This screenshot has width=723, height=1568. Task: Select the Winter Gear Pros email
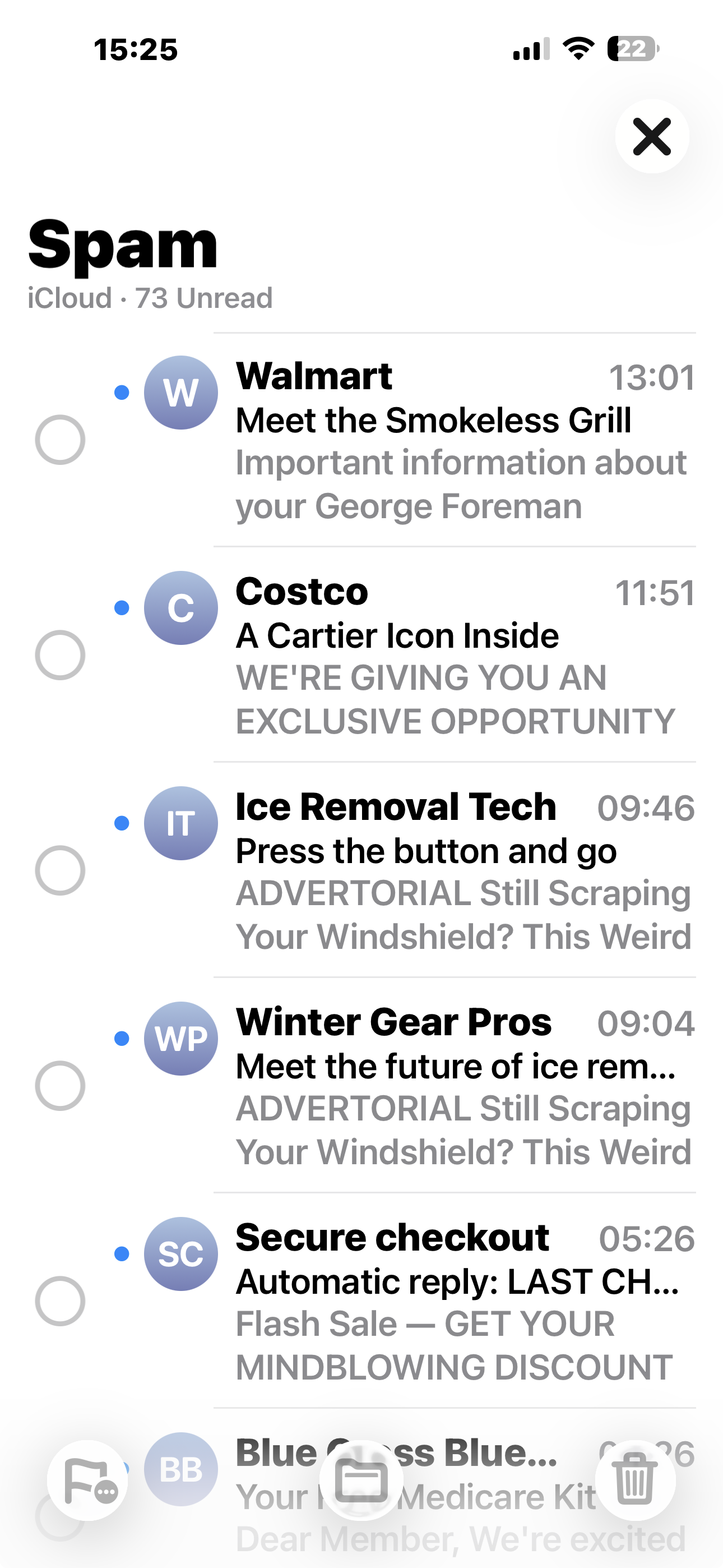pyautogui.click(x=59, y=1086)
